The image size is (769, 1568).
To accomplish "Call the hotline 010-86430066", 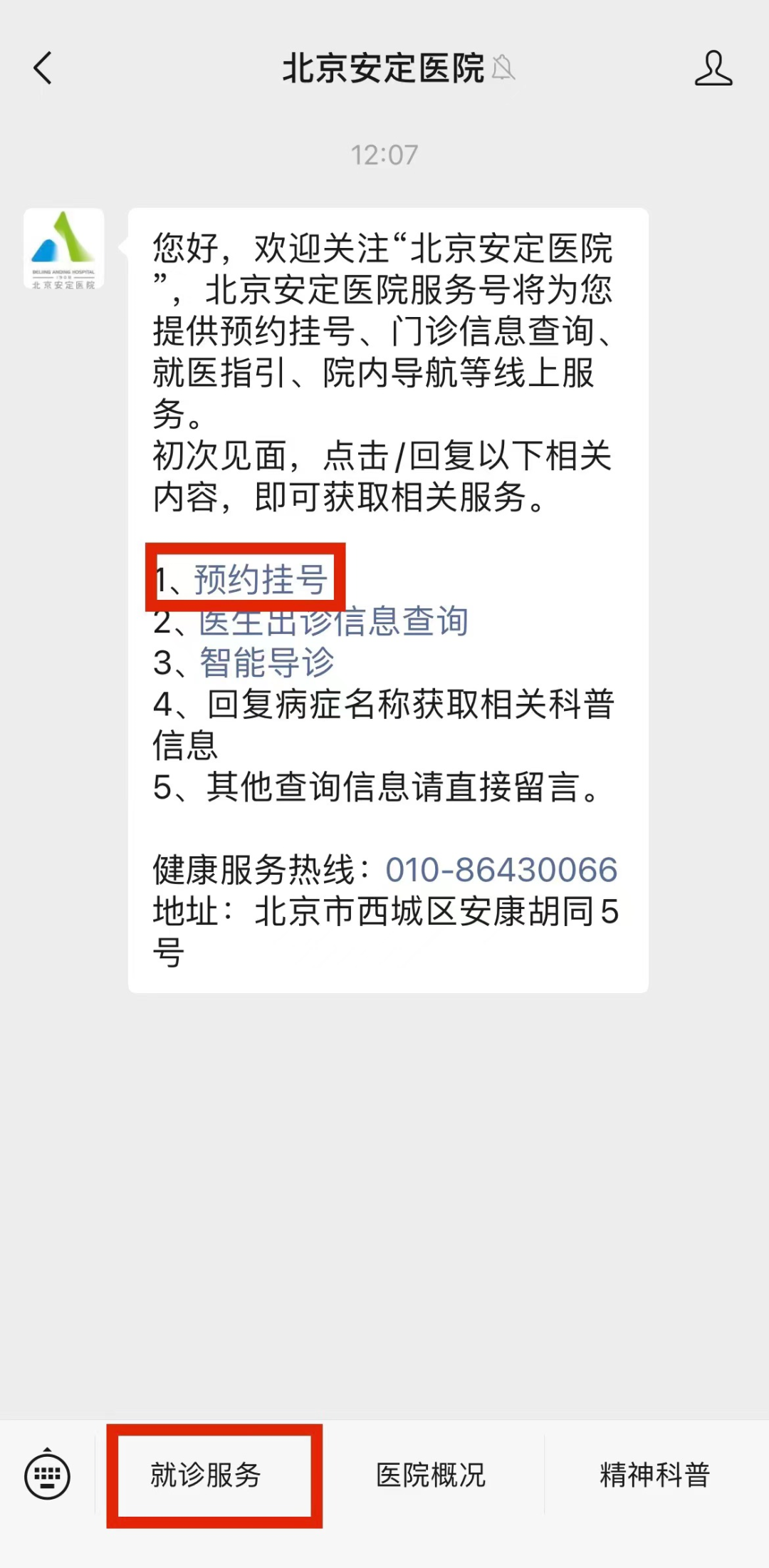I will [x=501, y=870].
